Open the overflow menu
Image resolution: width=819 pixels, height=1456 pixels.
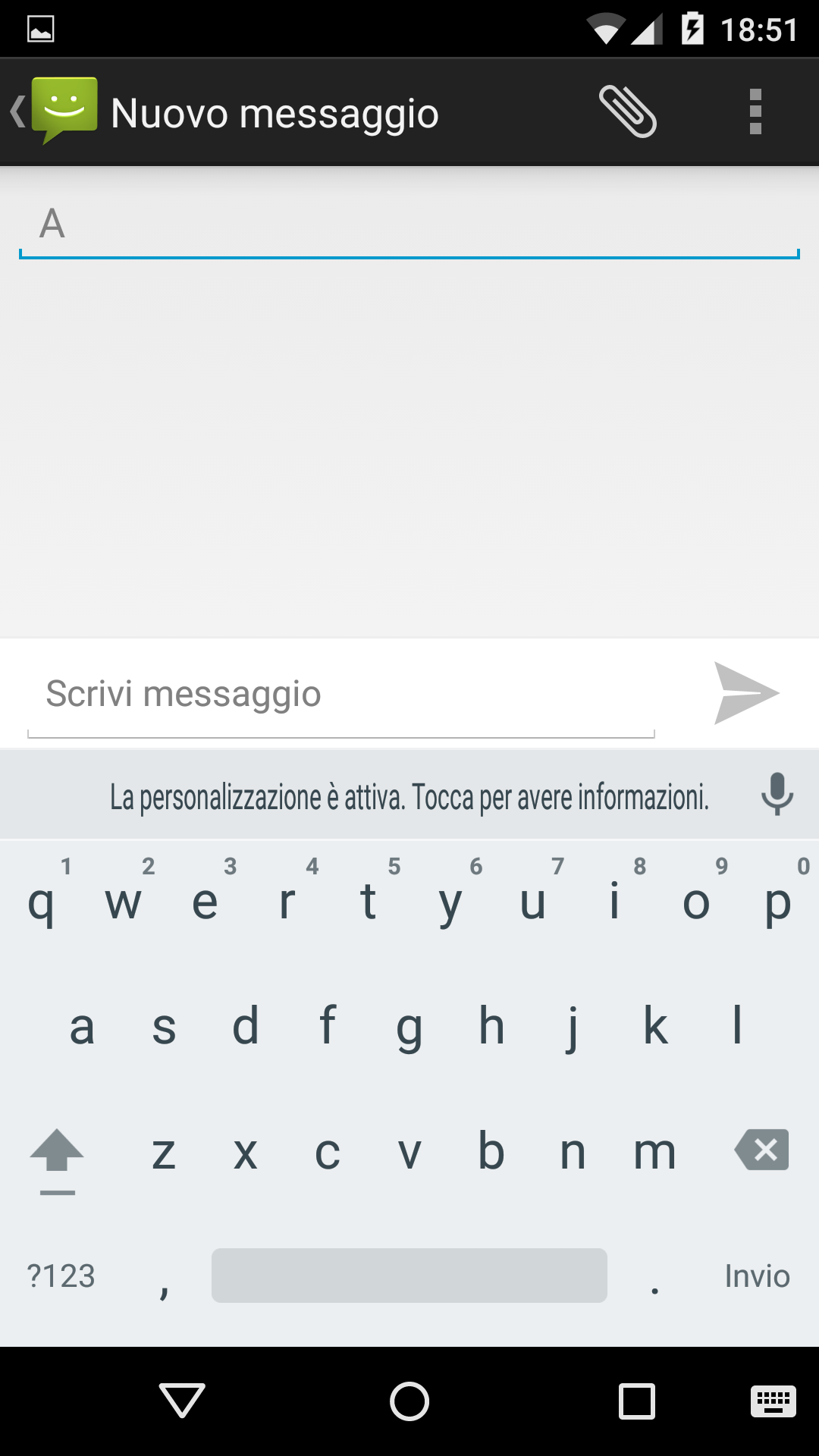(x=755, y=111)
